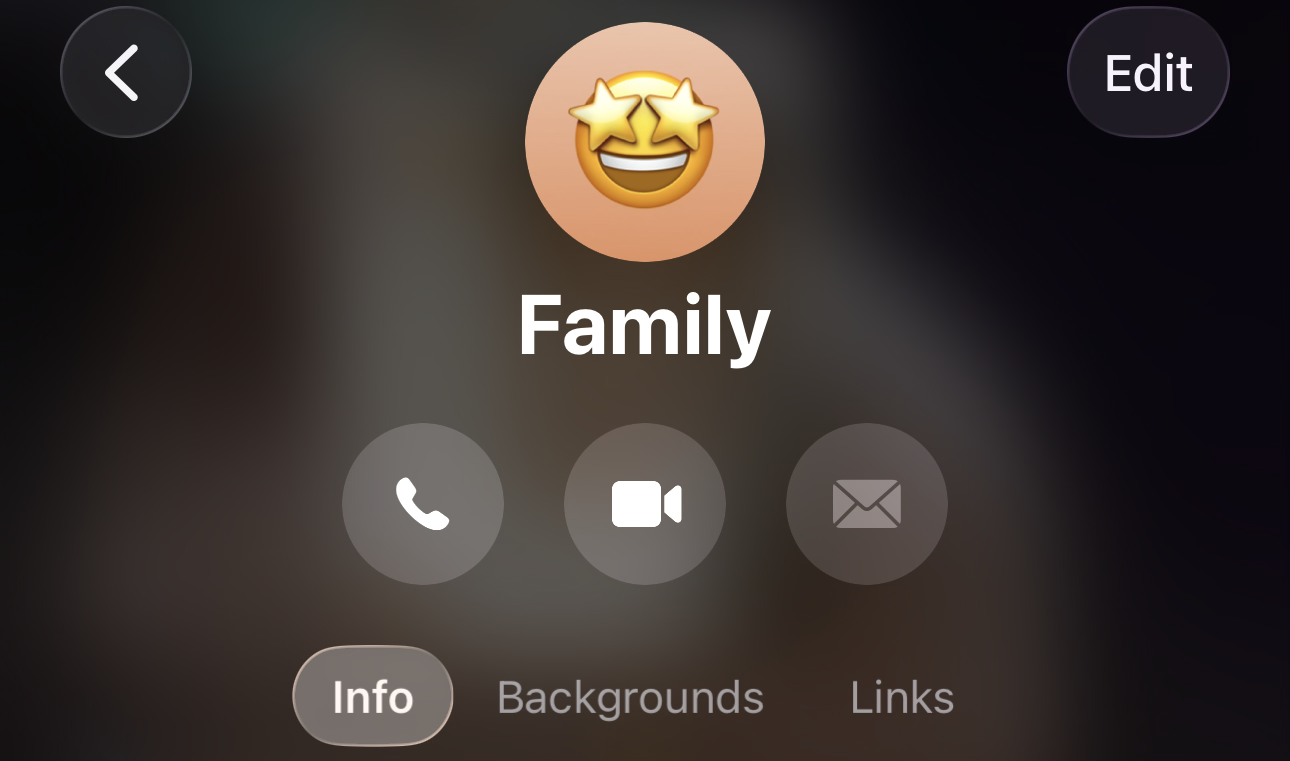The image size is (1290, 761).
Task: Tap the Edit button
Action: 1148,72
